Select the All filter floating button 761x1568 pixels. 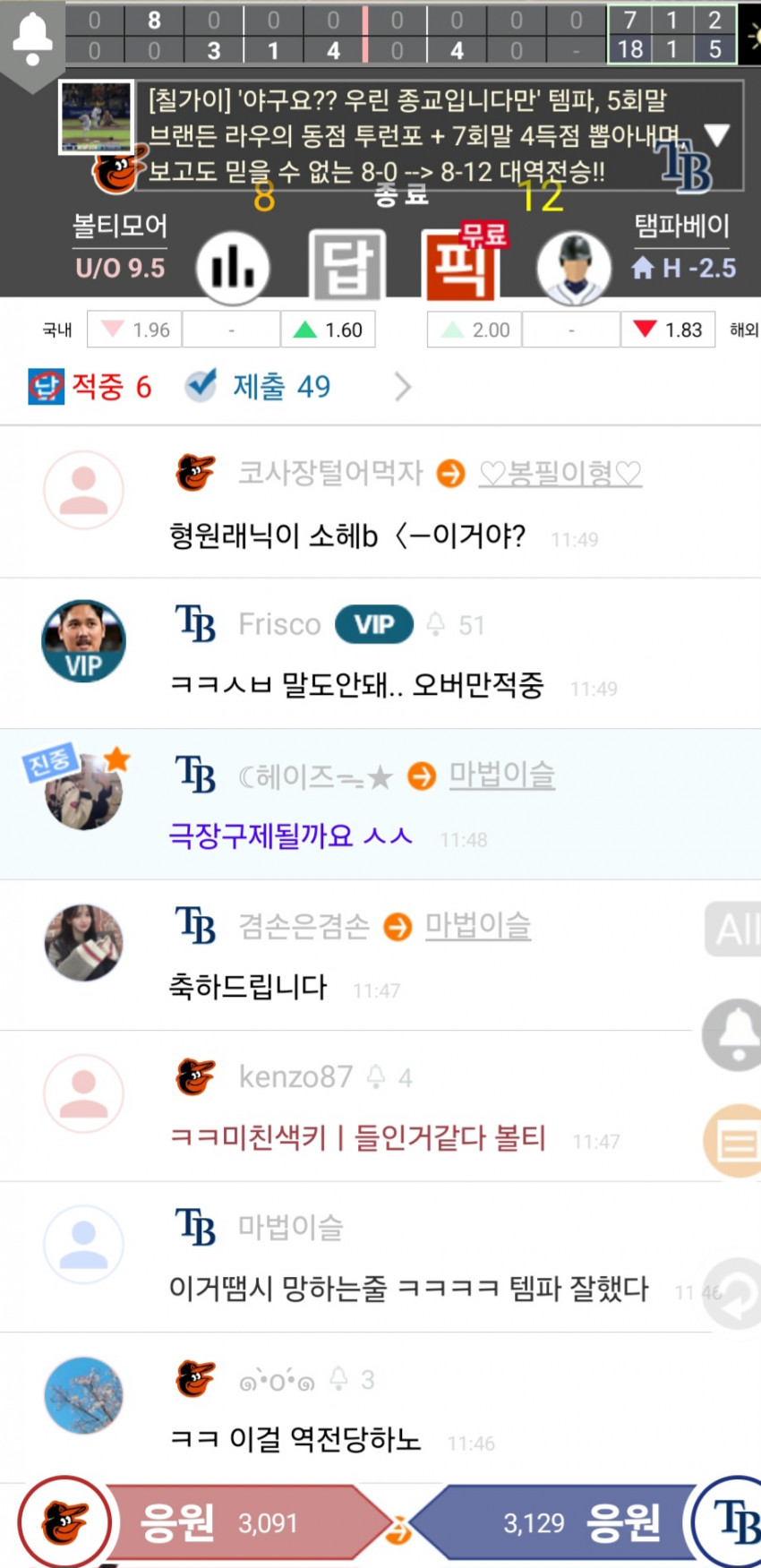coord(736,930)
